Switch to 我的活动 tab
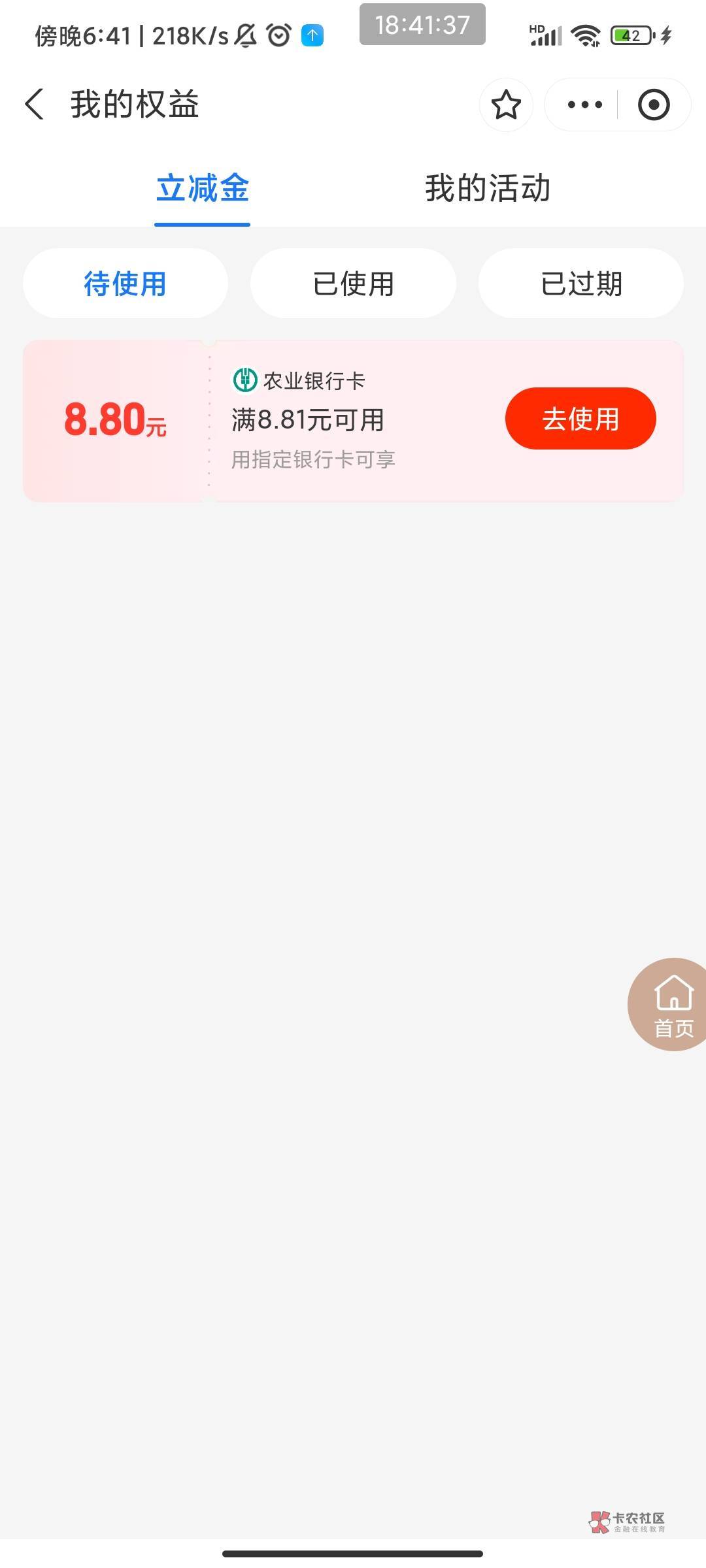706x1568 pixels. pyautogui.click(x=488, y=188)
